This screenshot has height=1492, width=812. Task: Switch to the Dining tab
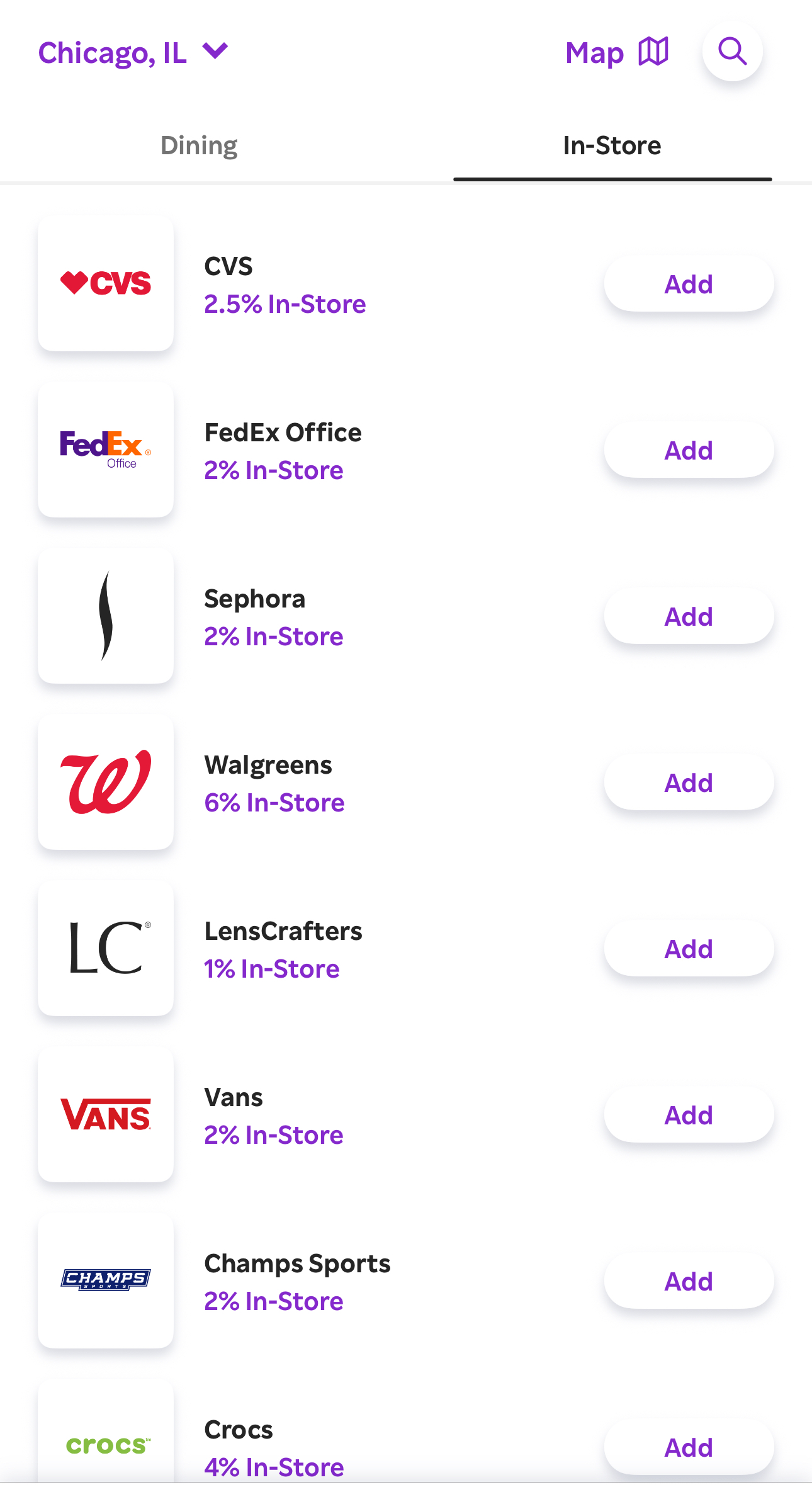click(199, 145)
